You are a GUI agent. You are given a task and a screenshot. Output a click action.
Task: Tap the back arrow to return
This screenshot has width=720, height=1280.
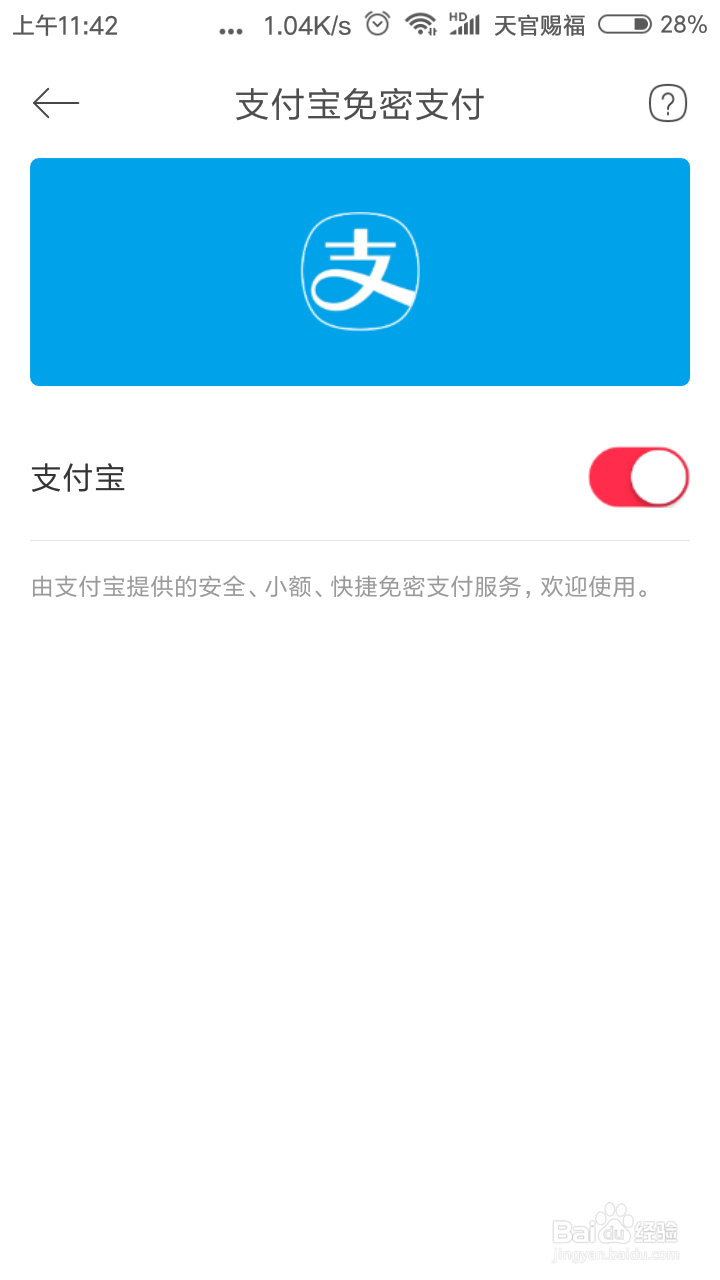point(55,103)
